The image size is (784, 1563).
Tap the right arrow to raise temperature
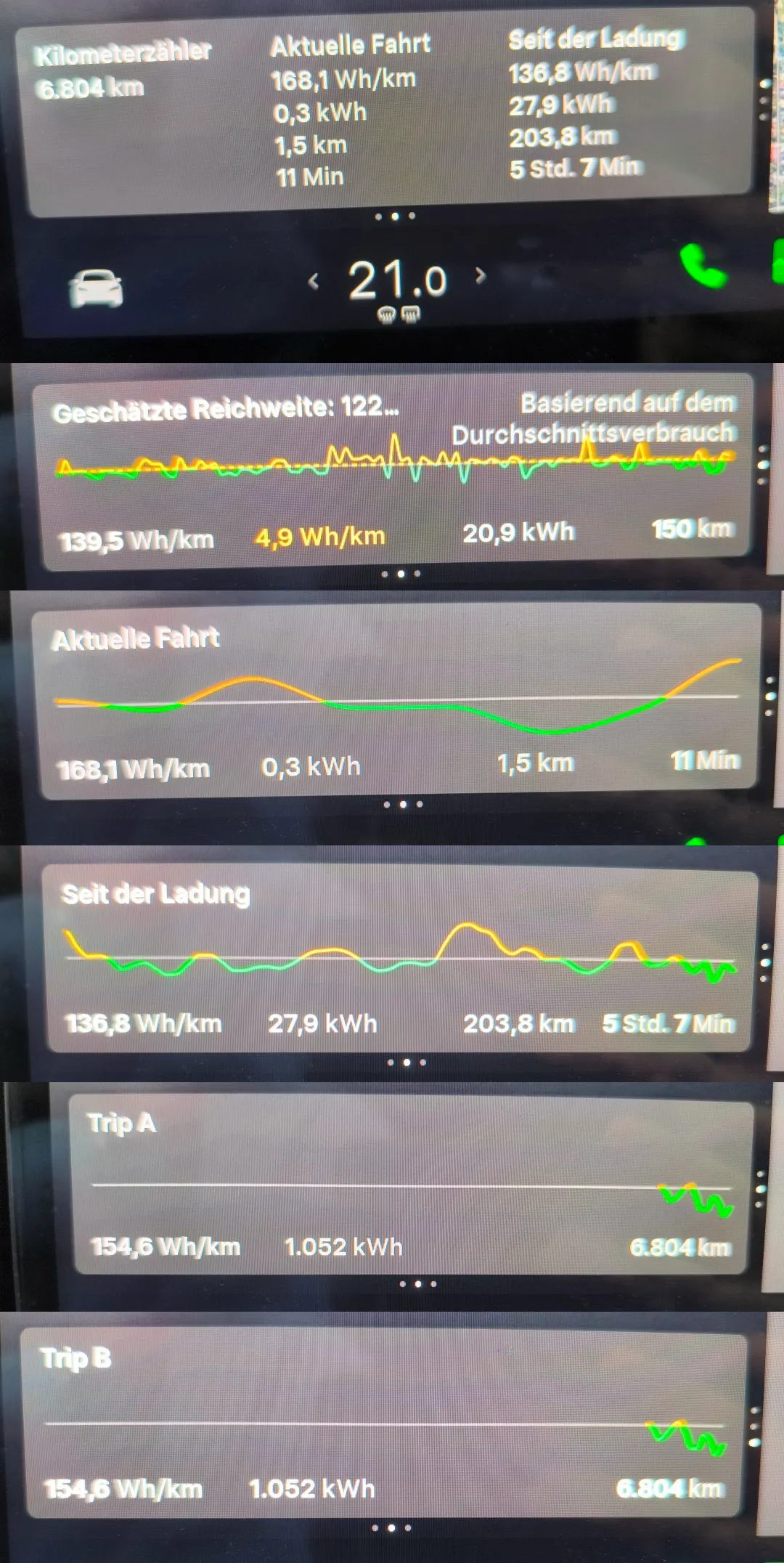click(x=480, y=279)
